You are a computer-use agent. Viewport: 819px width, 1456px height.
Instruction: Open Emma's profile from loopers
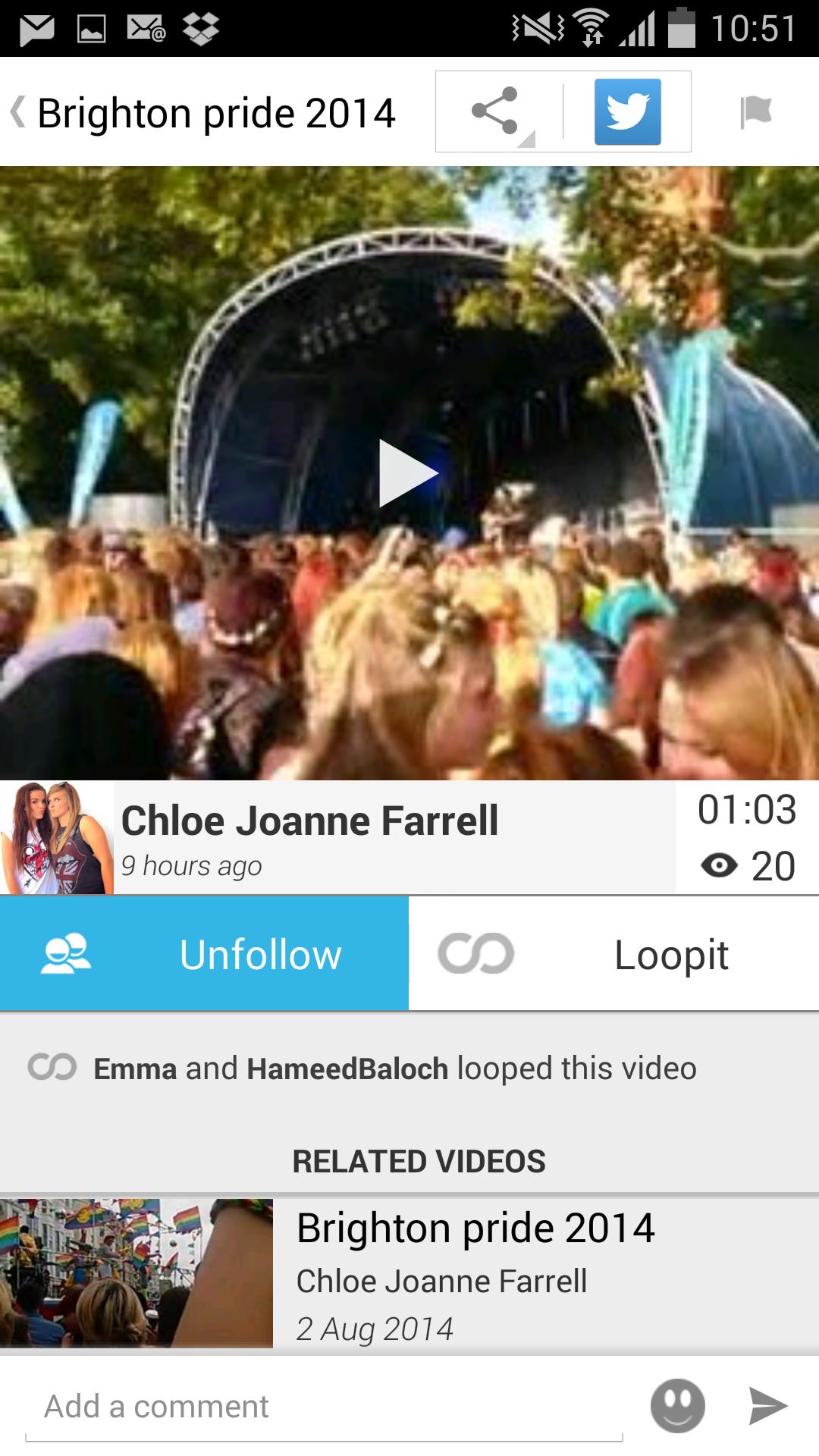click(x=135, y=1068)
